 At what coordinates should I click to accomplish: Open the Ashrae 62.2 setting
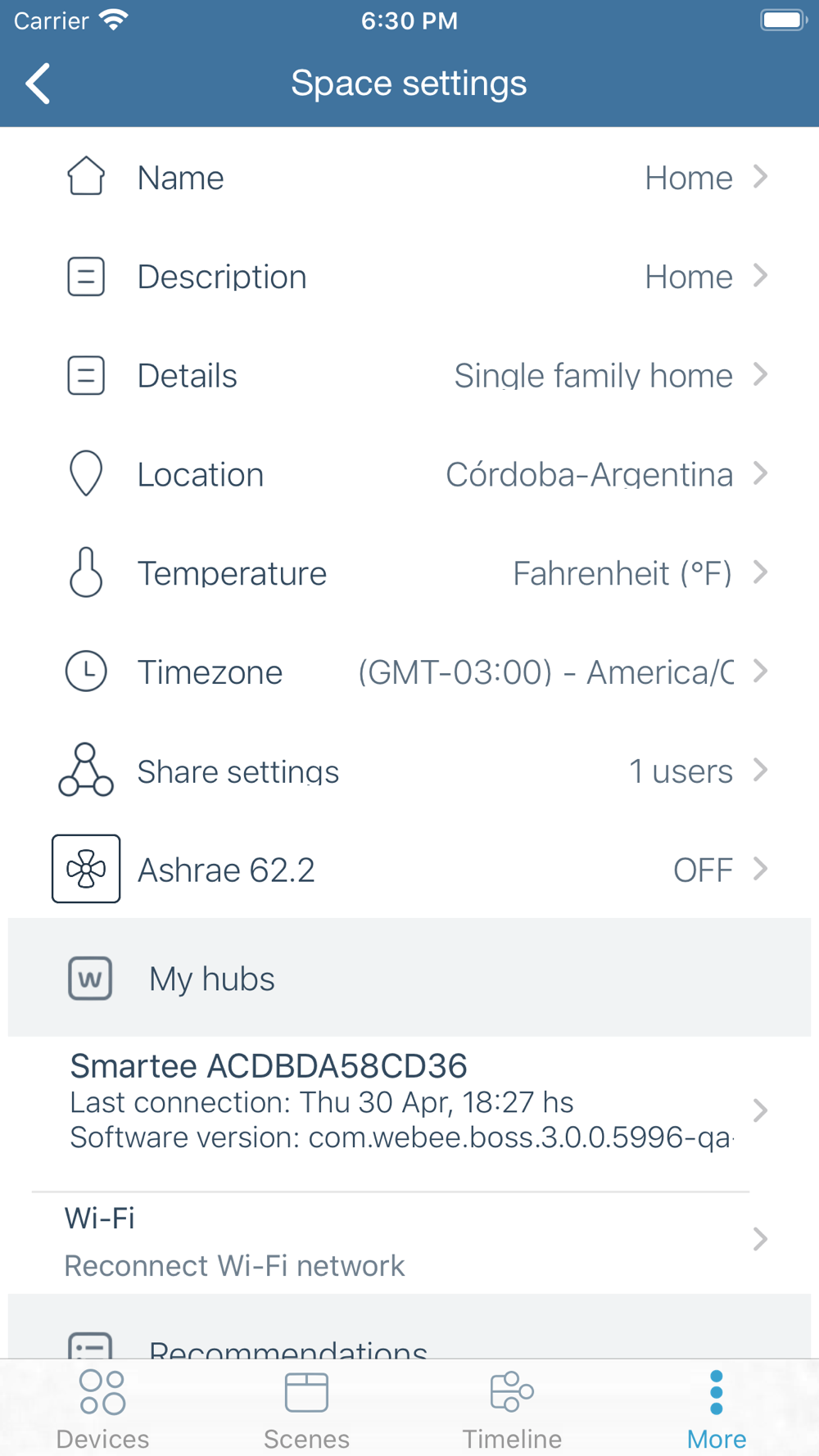click(x=409, y=869)
